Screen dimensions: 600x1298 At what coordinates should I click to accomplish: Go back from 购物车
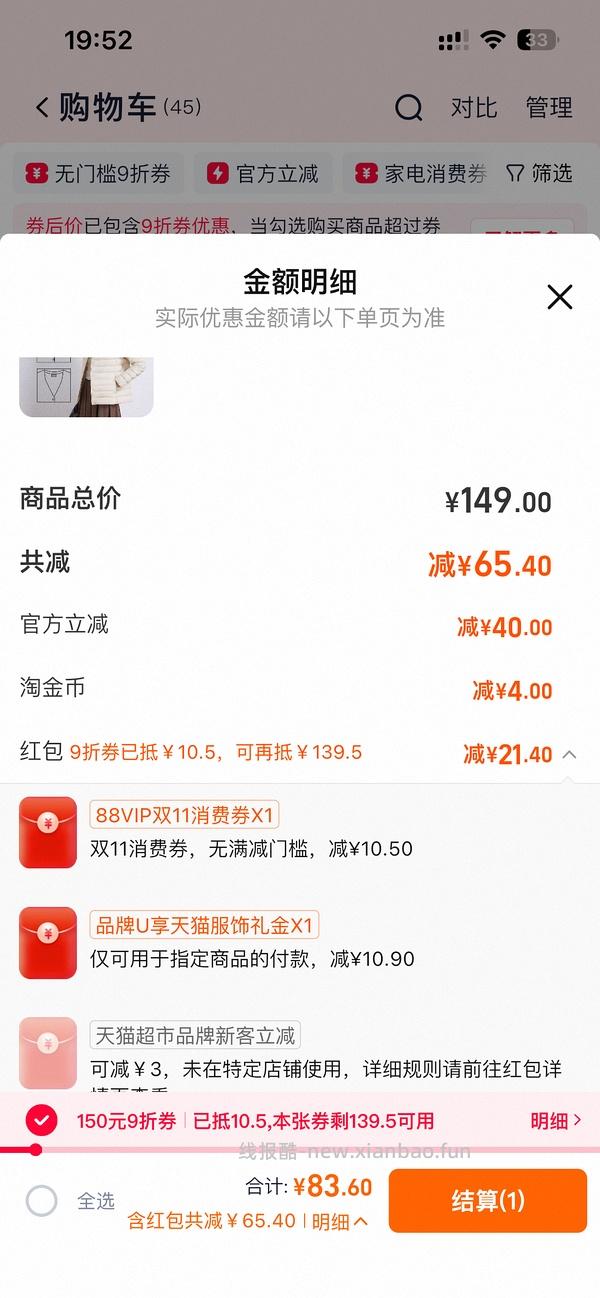[x=42, y=108]
